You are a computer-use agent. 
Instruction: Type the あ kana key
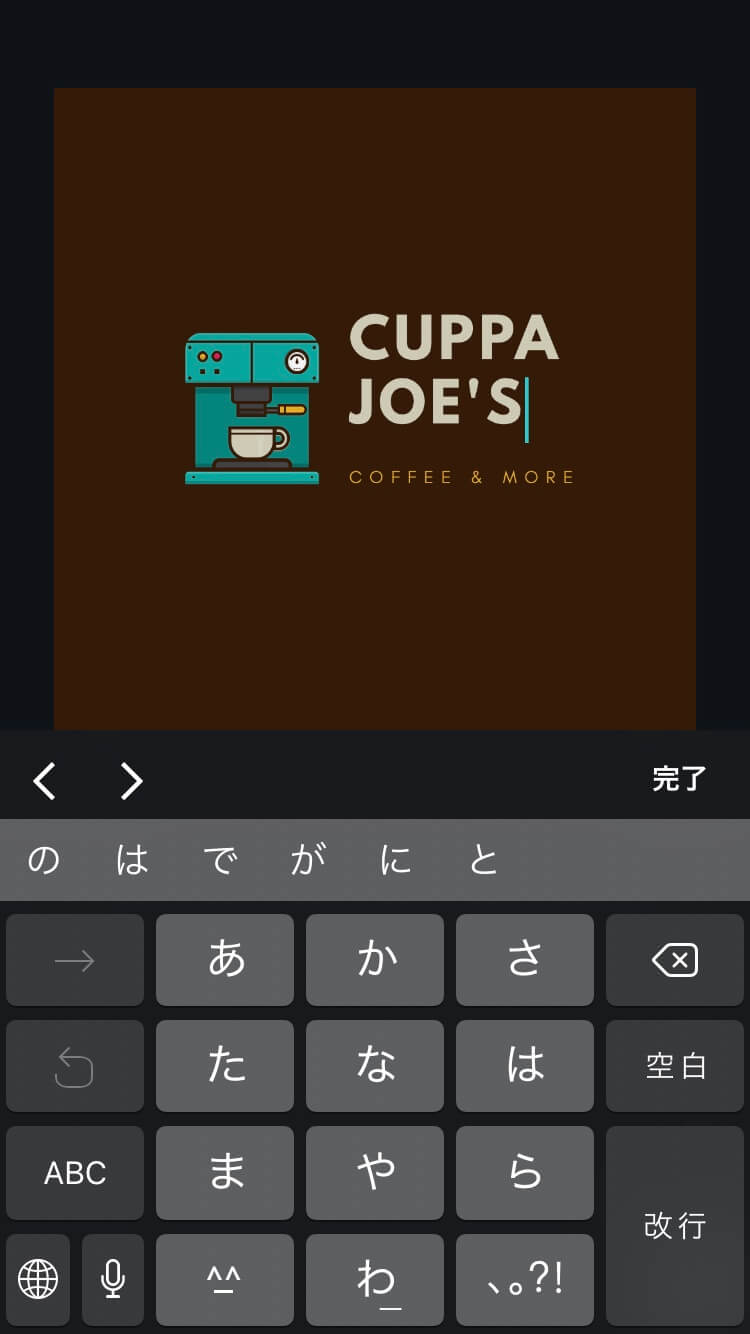click(x=225, y=960)
